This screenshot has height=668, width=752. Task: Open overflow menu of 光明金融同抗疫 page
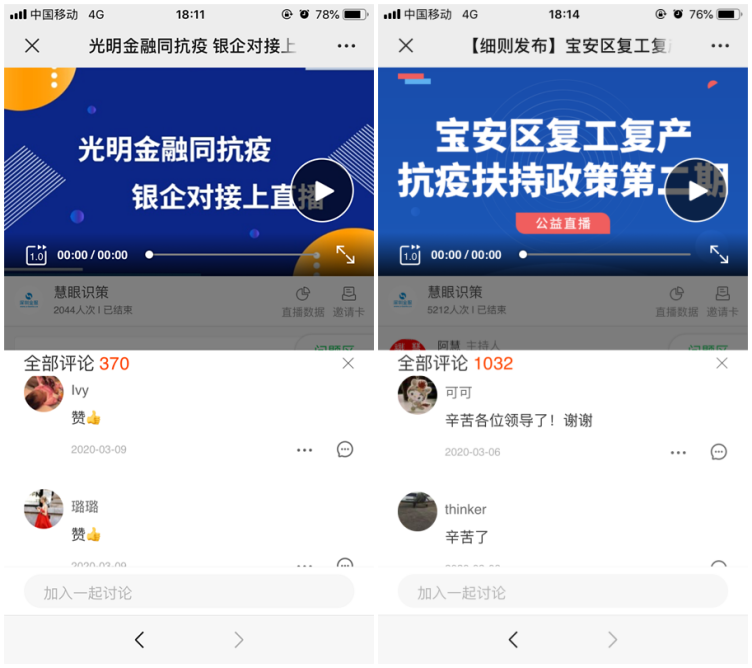(x=346, y=46)
